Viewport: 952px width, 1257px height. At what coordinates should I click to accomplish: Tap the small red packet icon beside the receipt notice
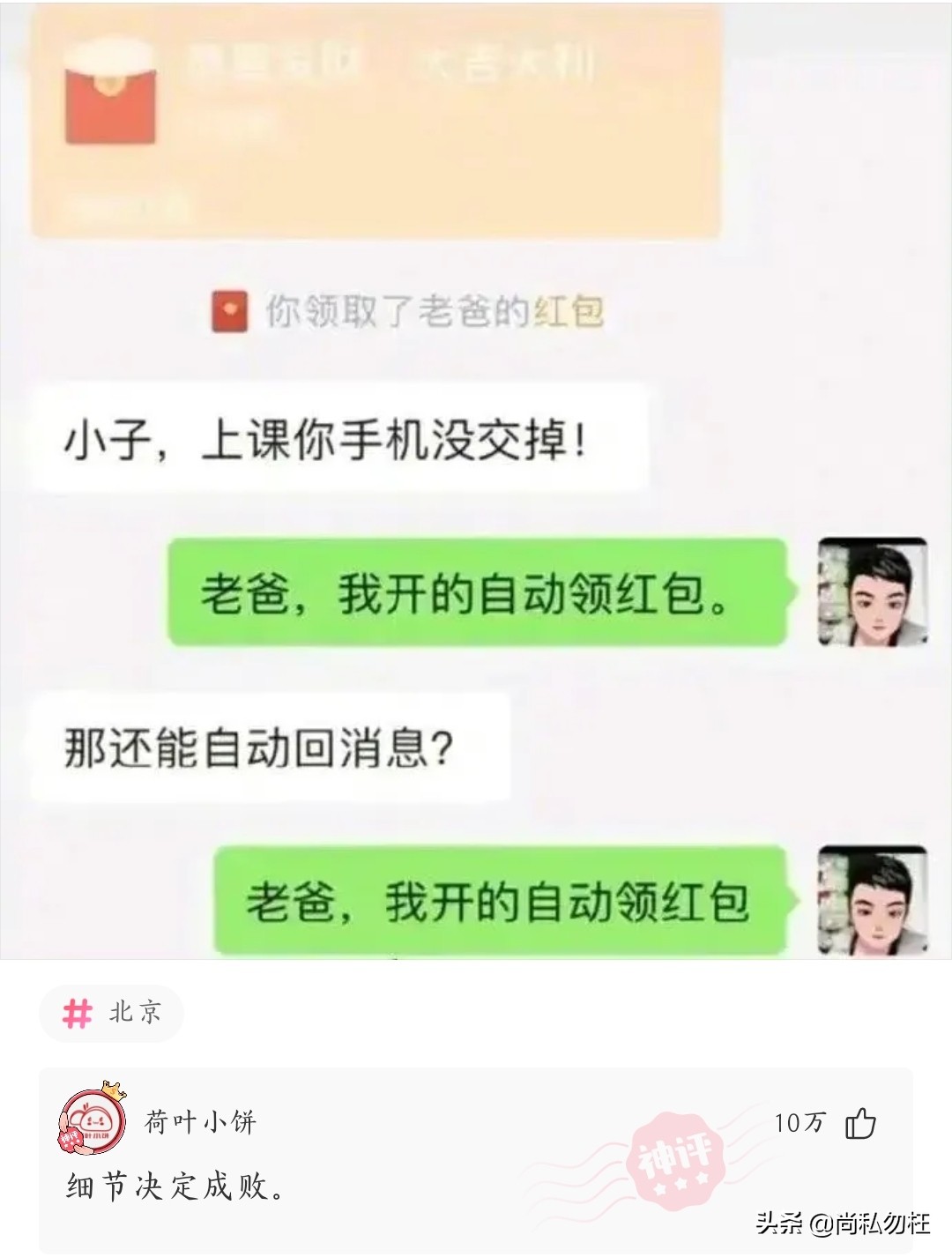[x=228, y=310]
